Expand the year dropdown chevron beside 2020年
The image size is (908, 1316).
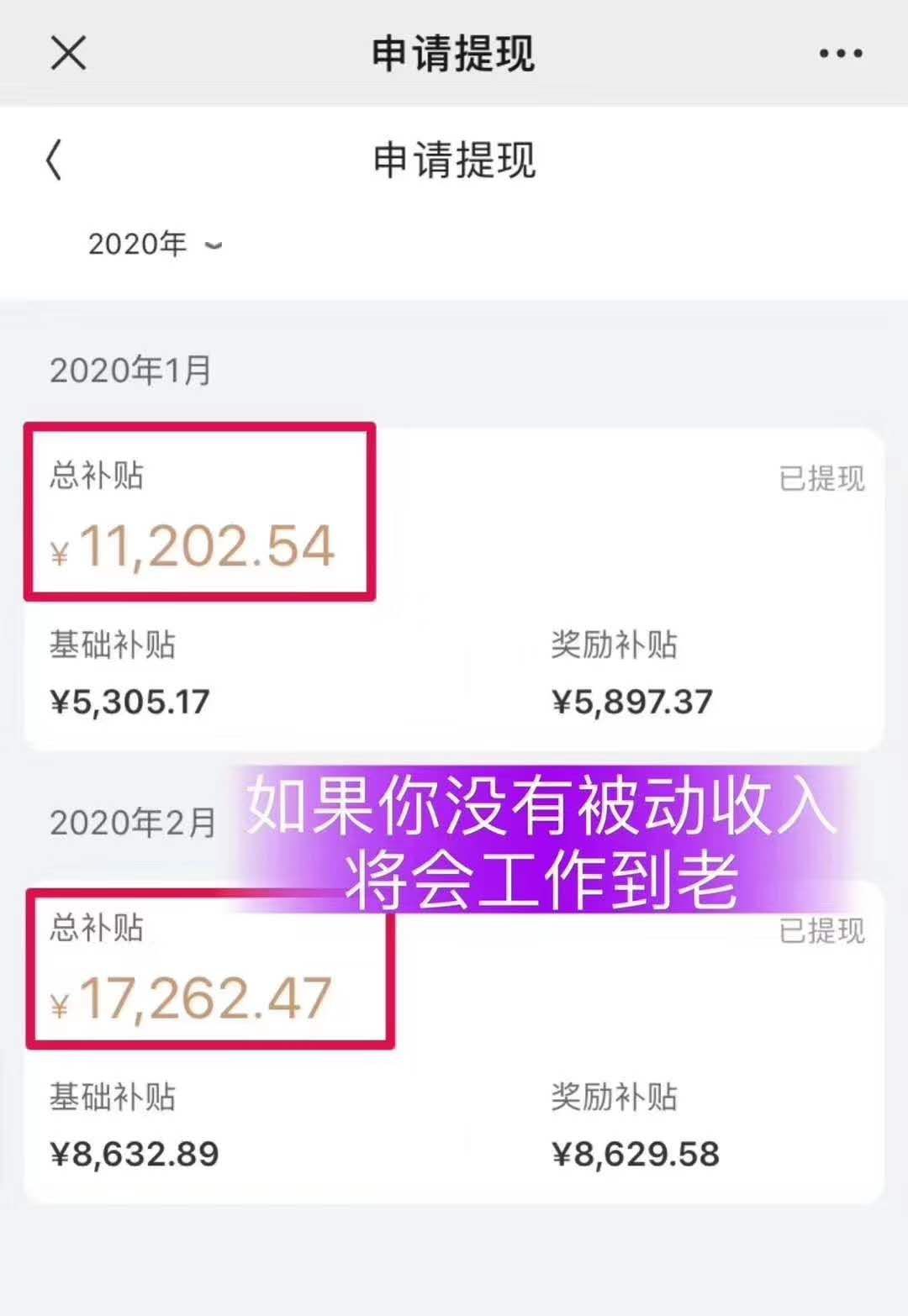click(x=213, y=248)
